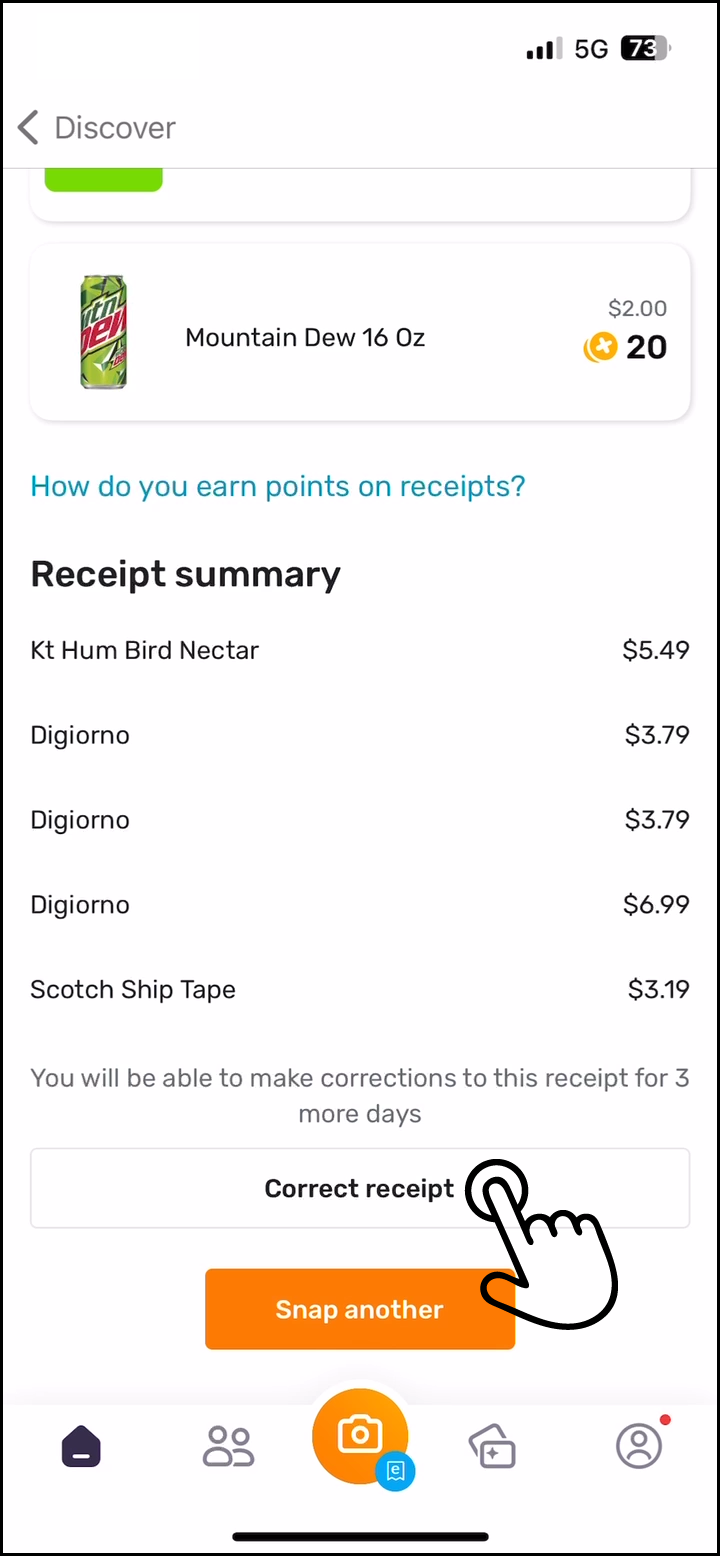Open the rewards cards tab
This screenshot has height=1556, width=720.
click(x=492, y=1447)
